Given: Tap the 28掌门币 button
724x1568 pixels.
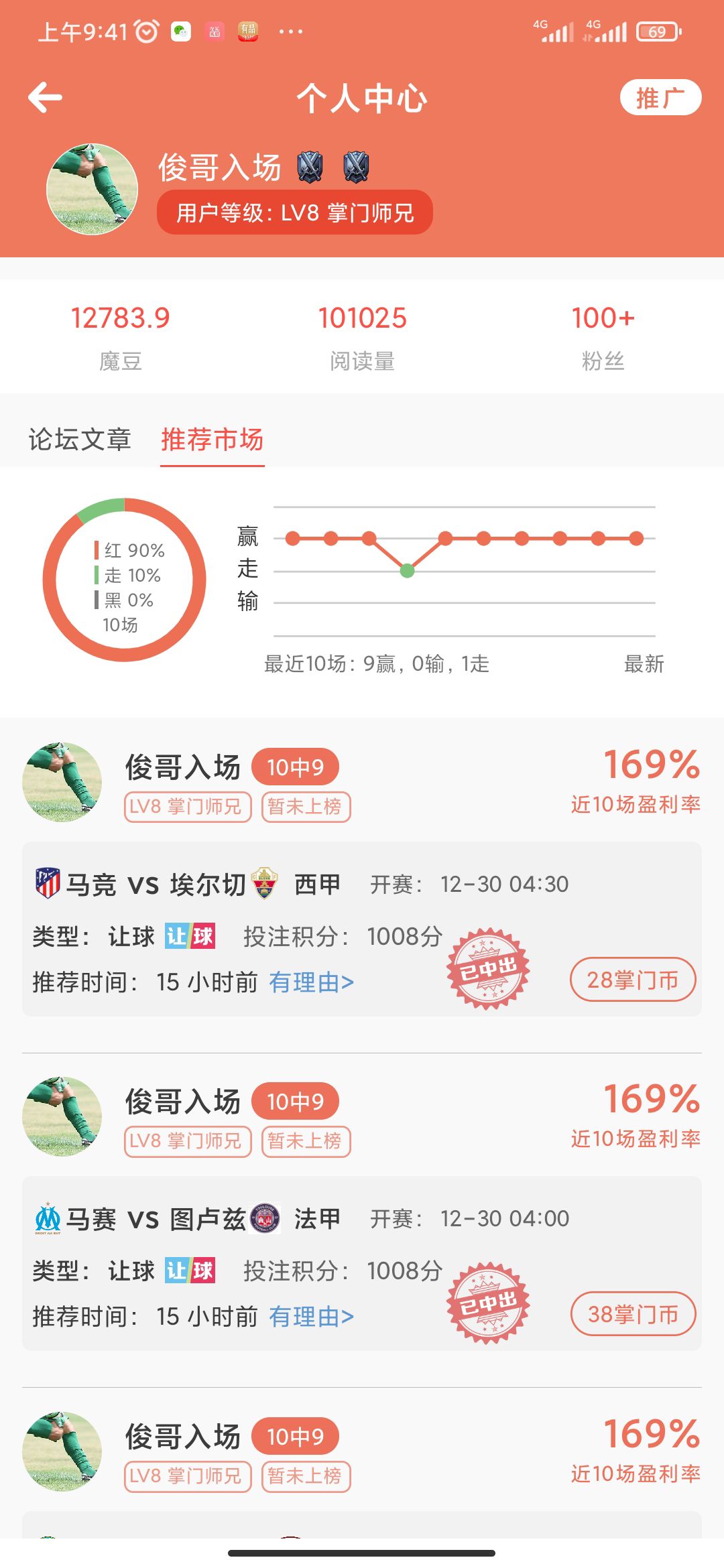Looking at the screenshot, I should 633,980.
